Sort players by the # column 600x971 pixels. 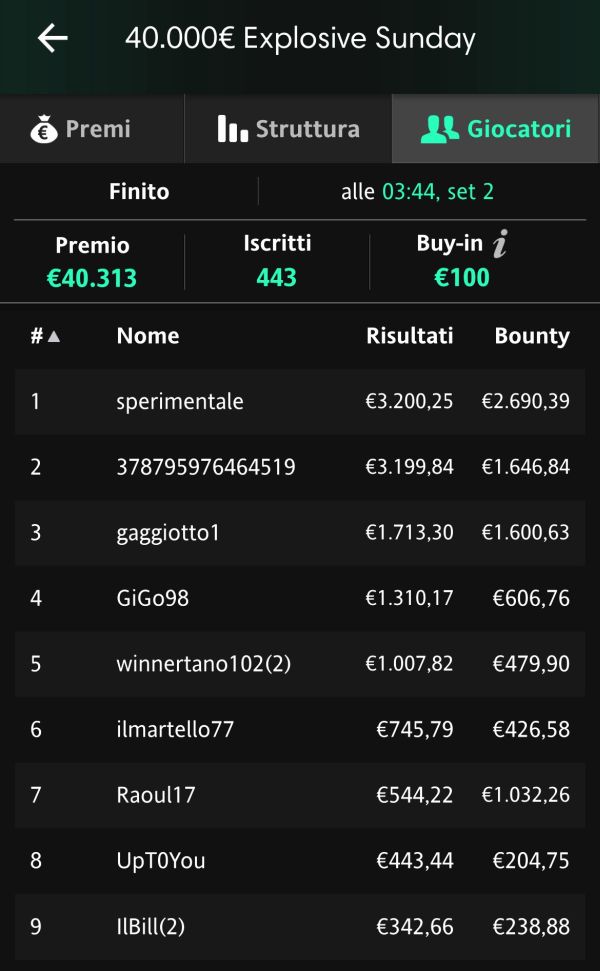(45, 336)
